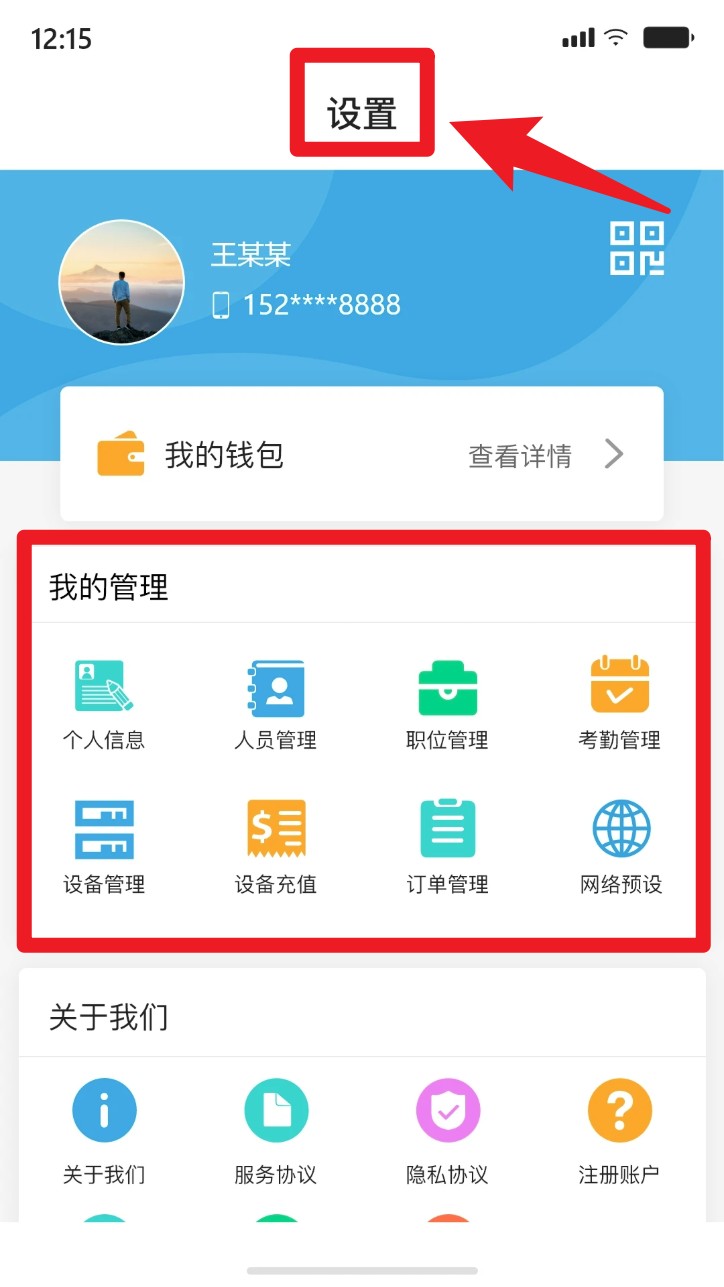Screen dimensions: 724x1287
Task: Open 设备管理
Action: coord(104,846)
